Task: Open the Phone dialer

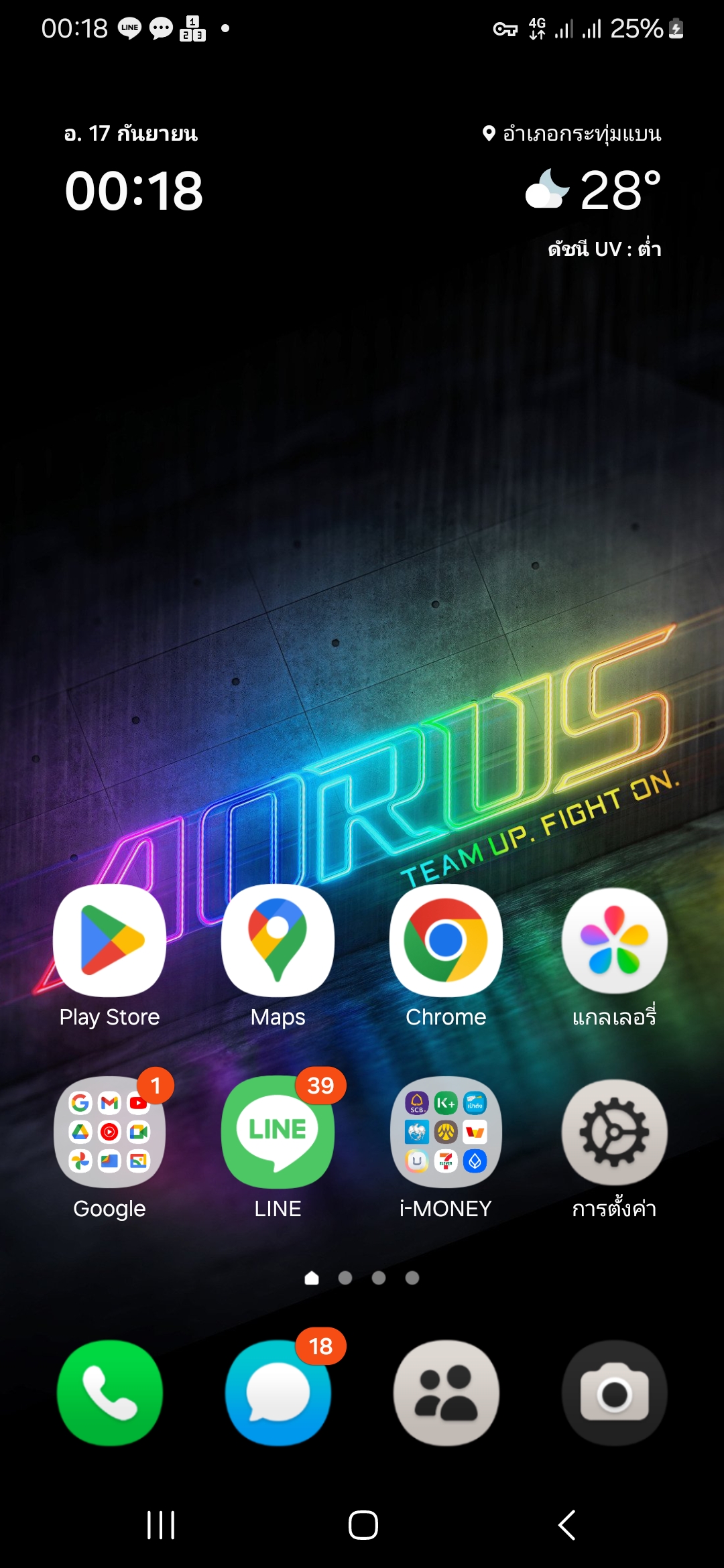Action: point(110,1392)
